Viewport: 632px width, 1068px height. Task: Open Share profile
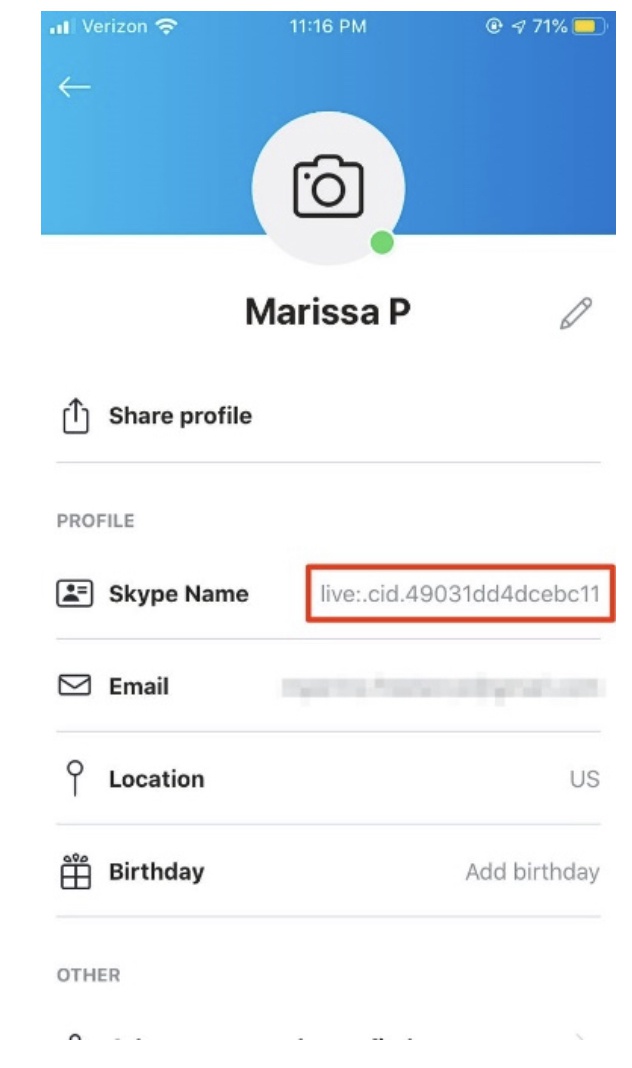click(328, 415)
